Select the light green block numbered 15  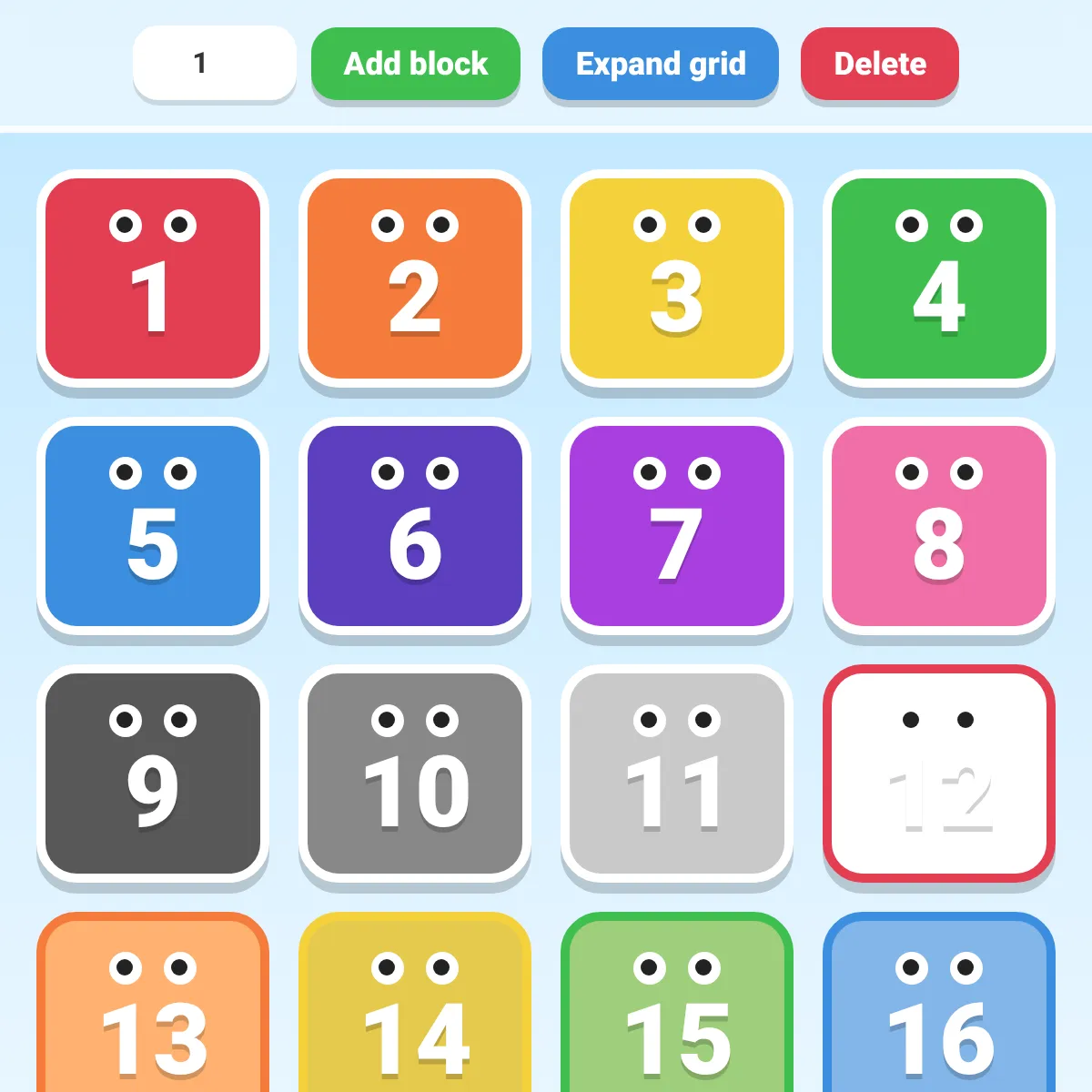pyautogui.click(x=677, y=1002)
